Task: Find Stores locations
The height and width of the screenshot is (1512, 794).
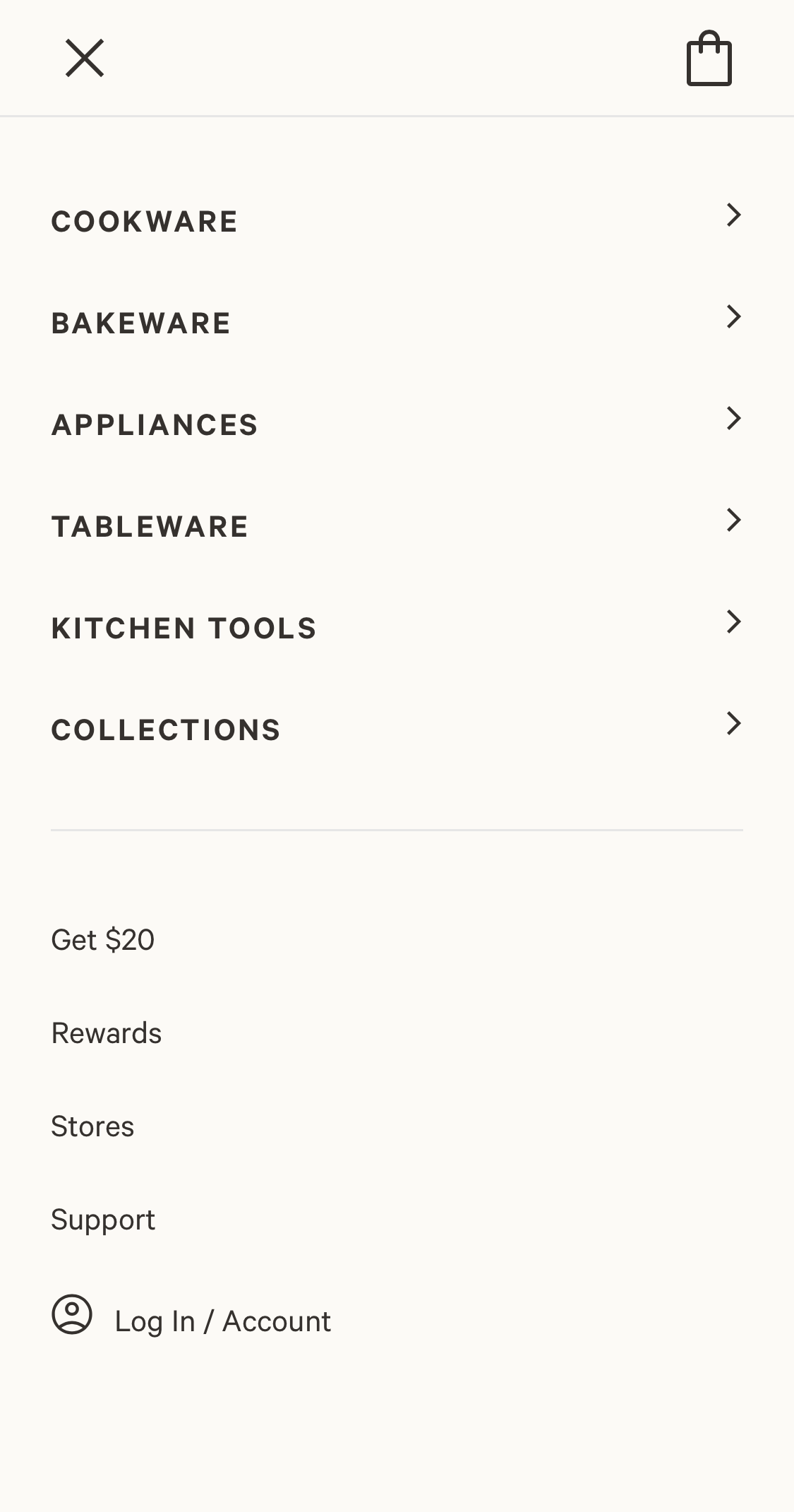Action: pyautogui.click(x=92, y=1126)
